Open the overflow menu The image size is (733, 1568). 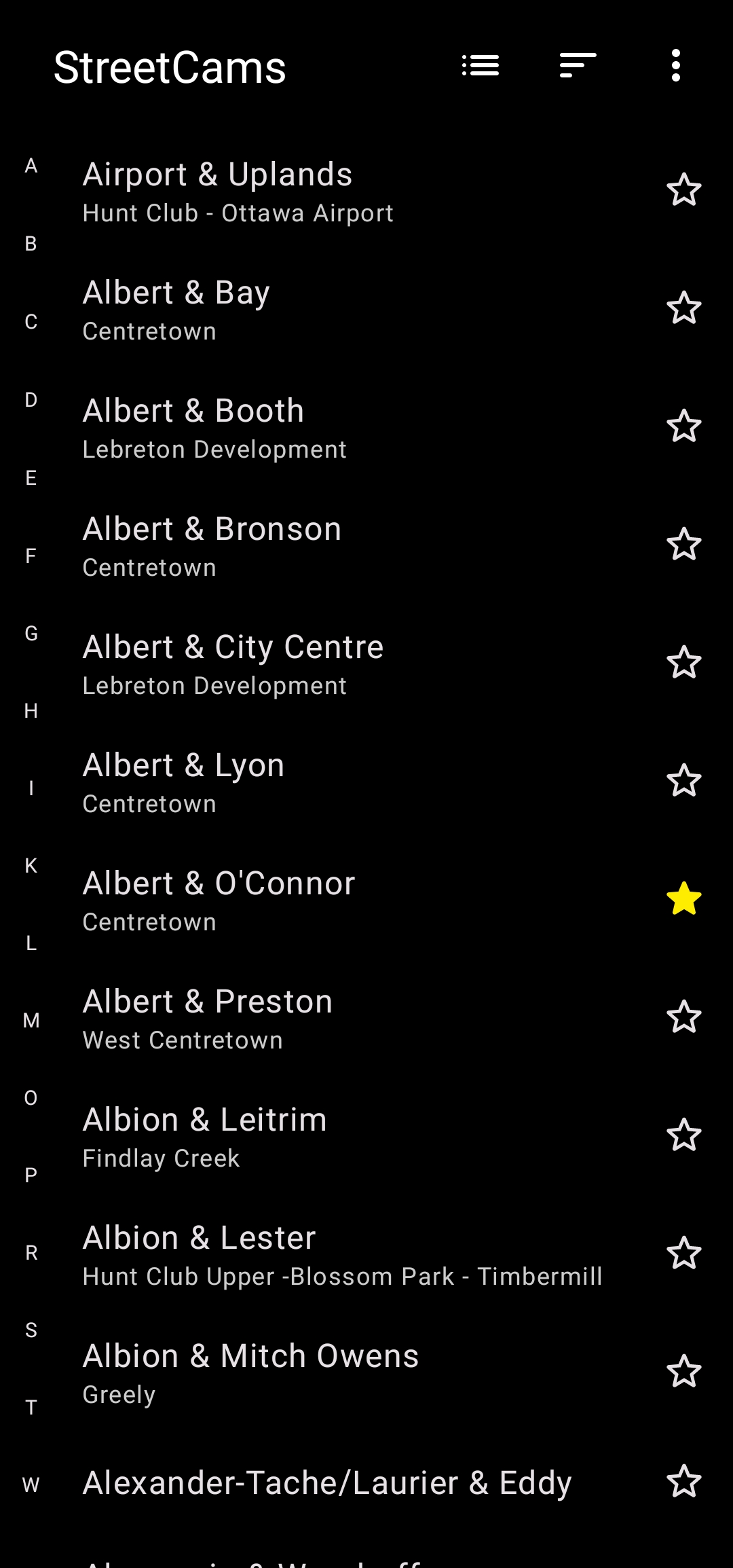tap(675, 66)
